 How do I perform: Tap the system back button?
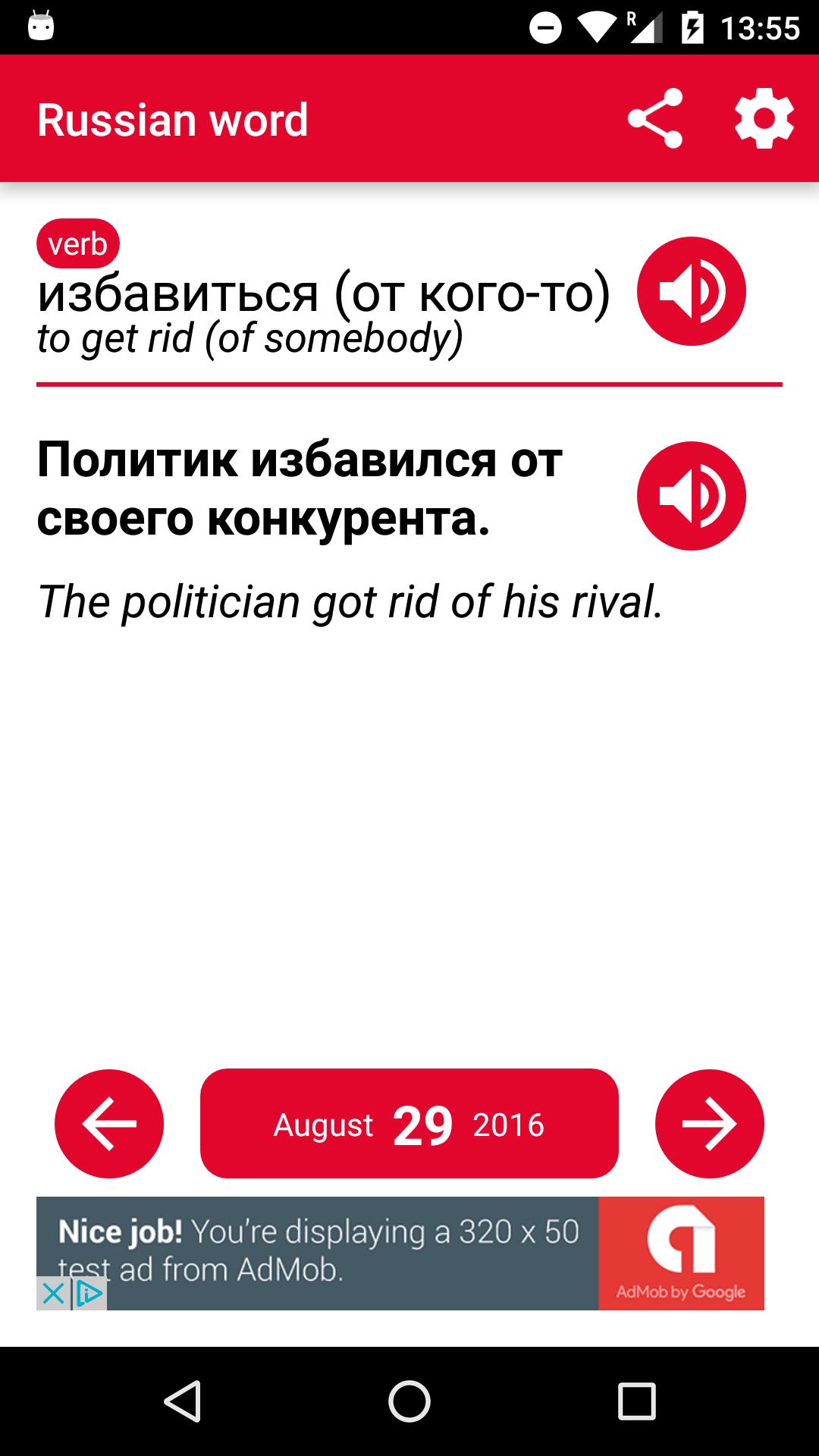[182, 1401]
